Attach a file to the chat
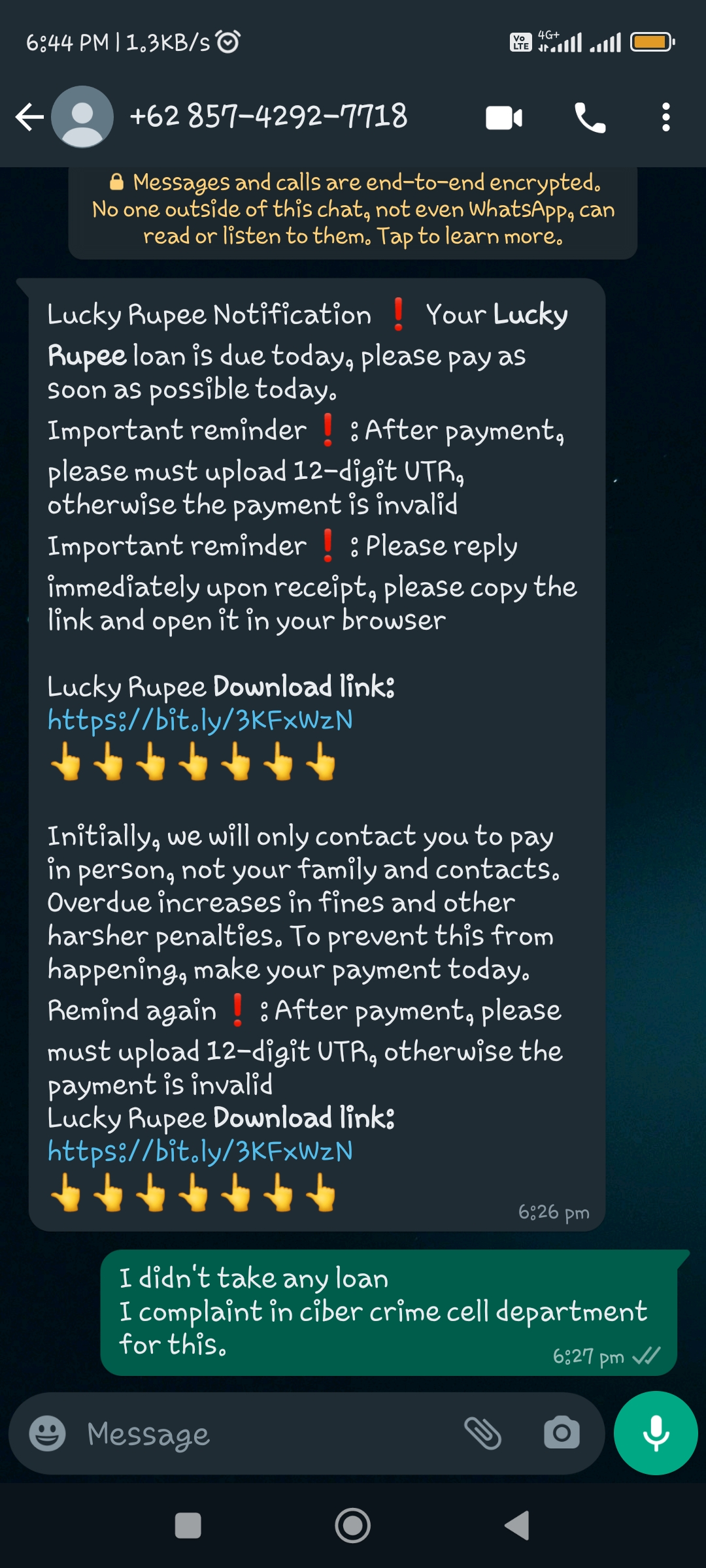706x1568 pixels. tap(482, 1433)
